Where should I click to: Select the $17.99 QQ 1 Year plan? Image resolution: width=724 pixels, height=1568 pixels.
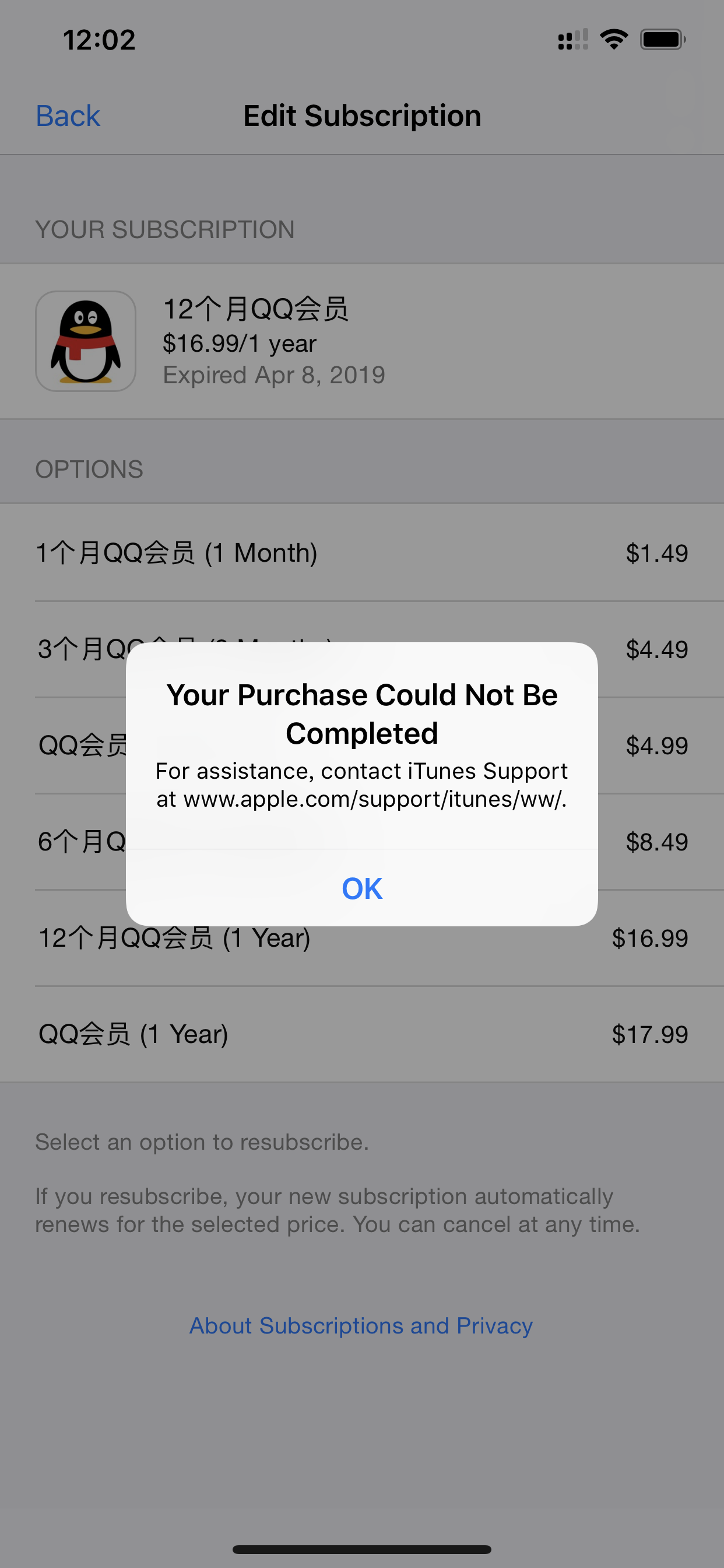pyautogui.click(x=361, y=1034)
